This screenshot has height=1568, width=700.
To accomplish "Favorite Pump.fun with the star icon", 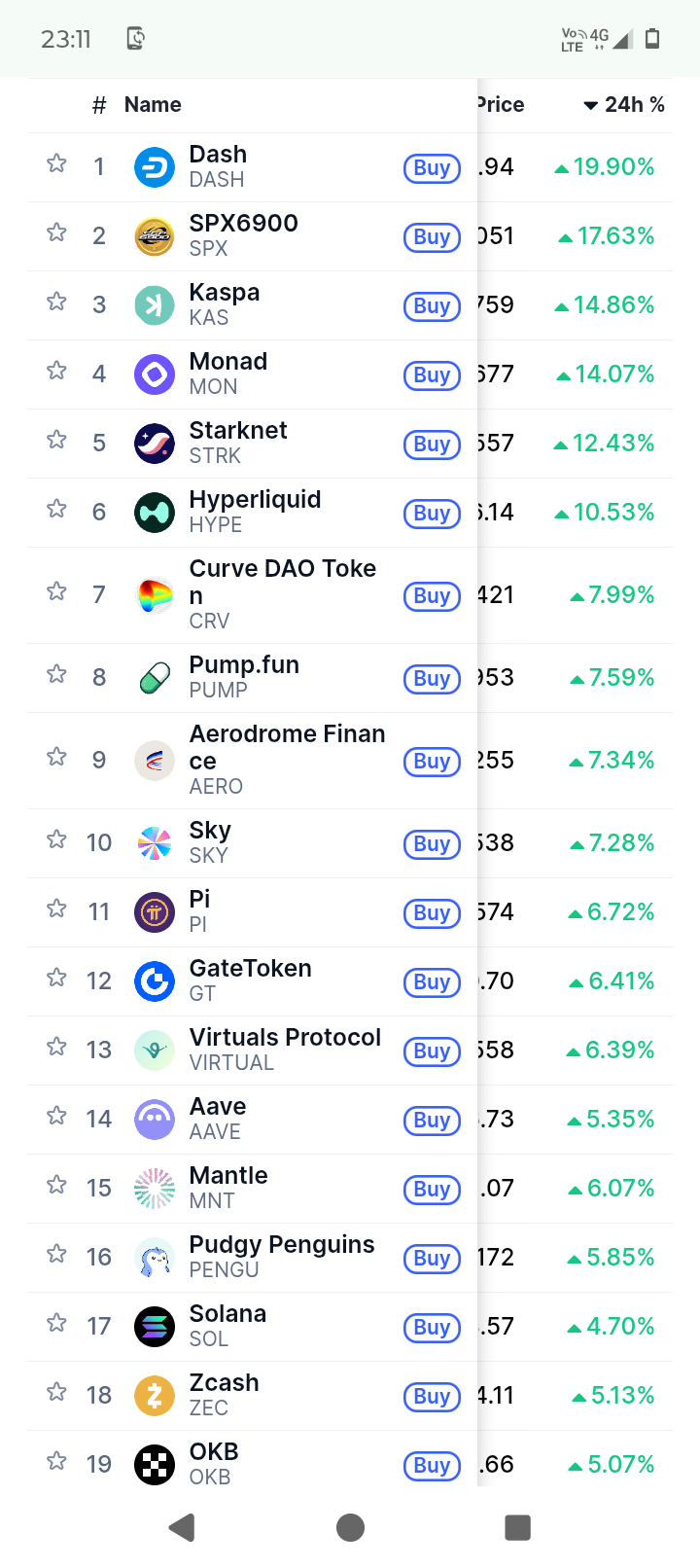I will click(56, 674).
